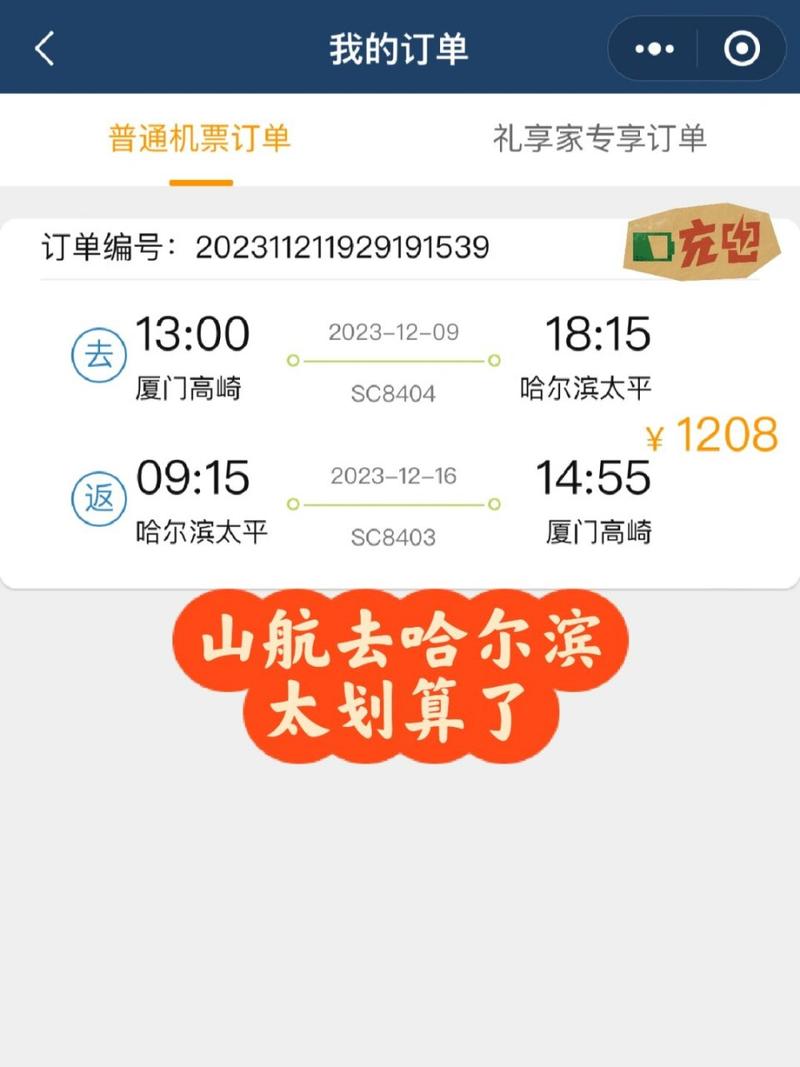Select the 普通机票订单 tab
The image size is (800, 1067).
(198, 140)
